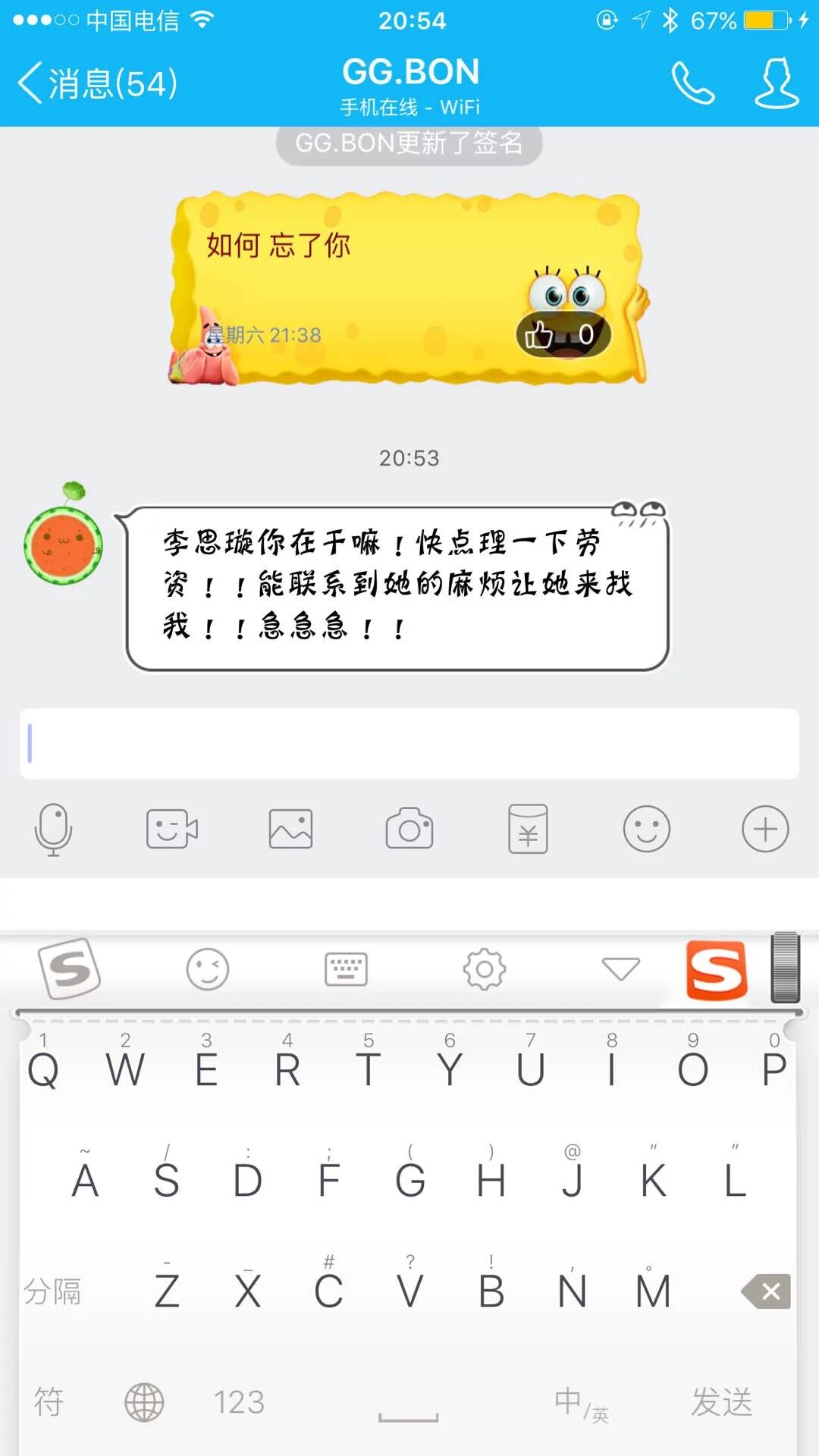
Task: Open the video message recorder
Action: [x=171, y=829]
